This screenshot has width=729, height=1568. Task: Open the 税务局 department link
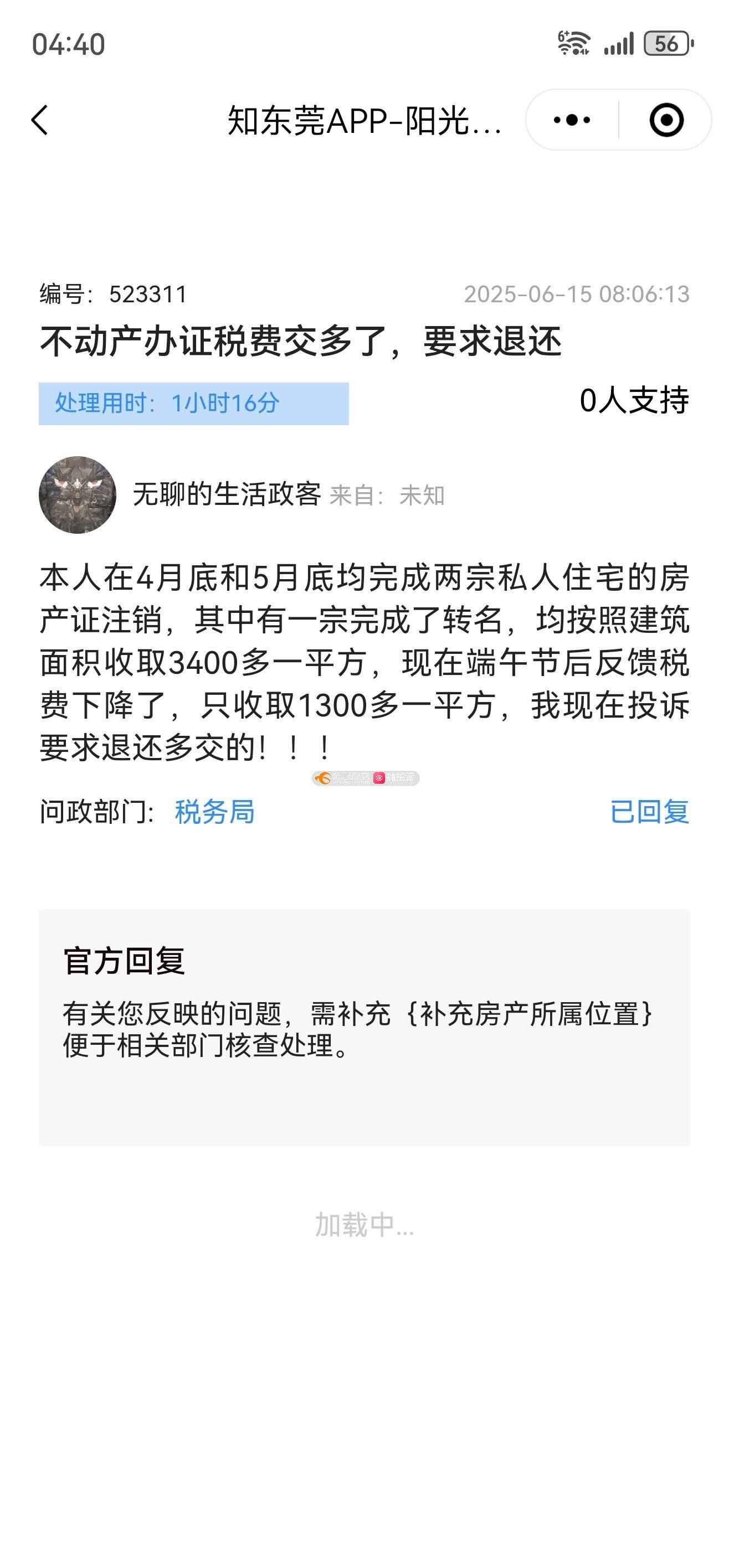click(214, 812)
